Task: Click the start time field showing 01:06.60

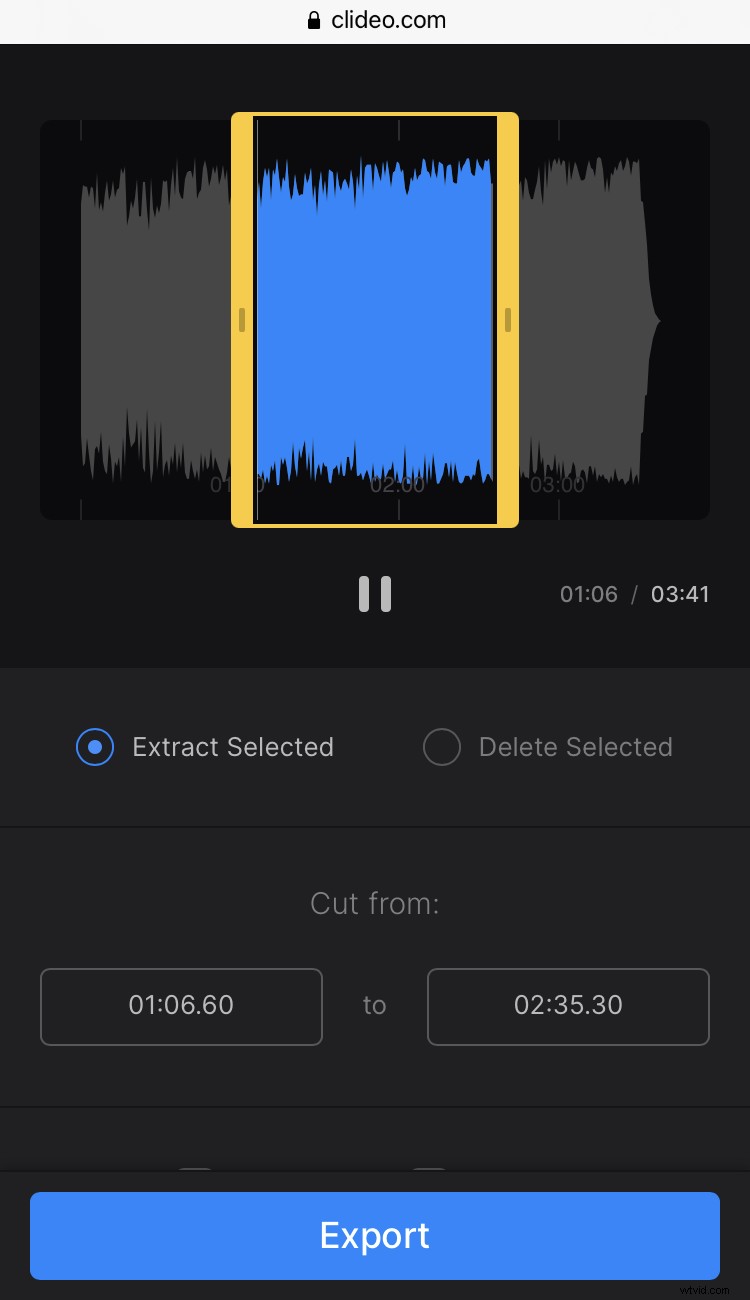Action: tap(181, 1006)
